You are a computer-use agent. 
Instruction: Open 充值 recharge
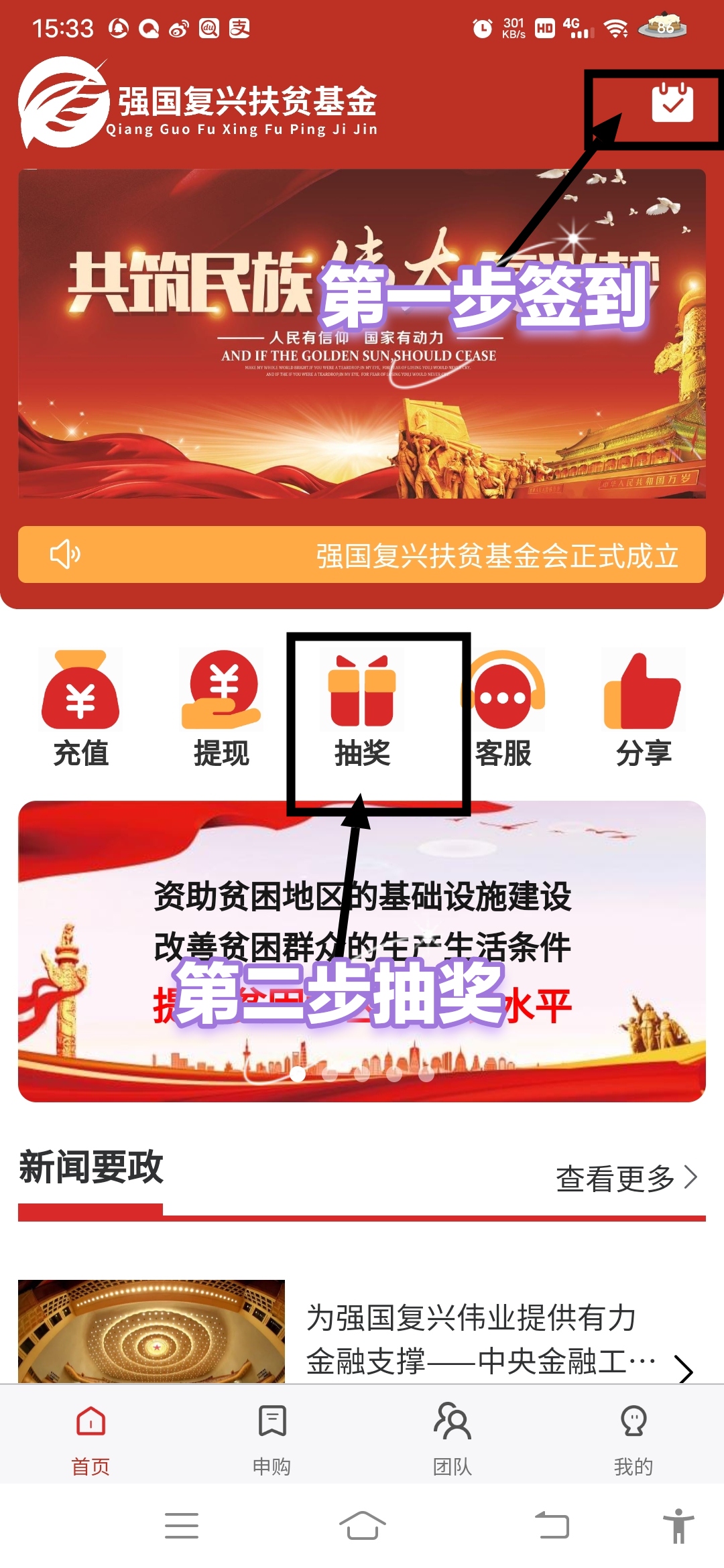[x=80, y=709]
